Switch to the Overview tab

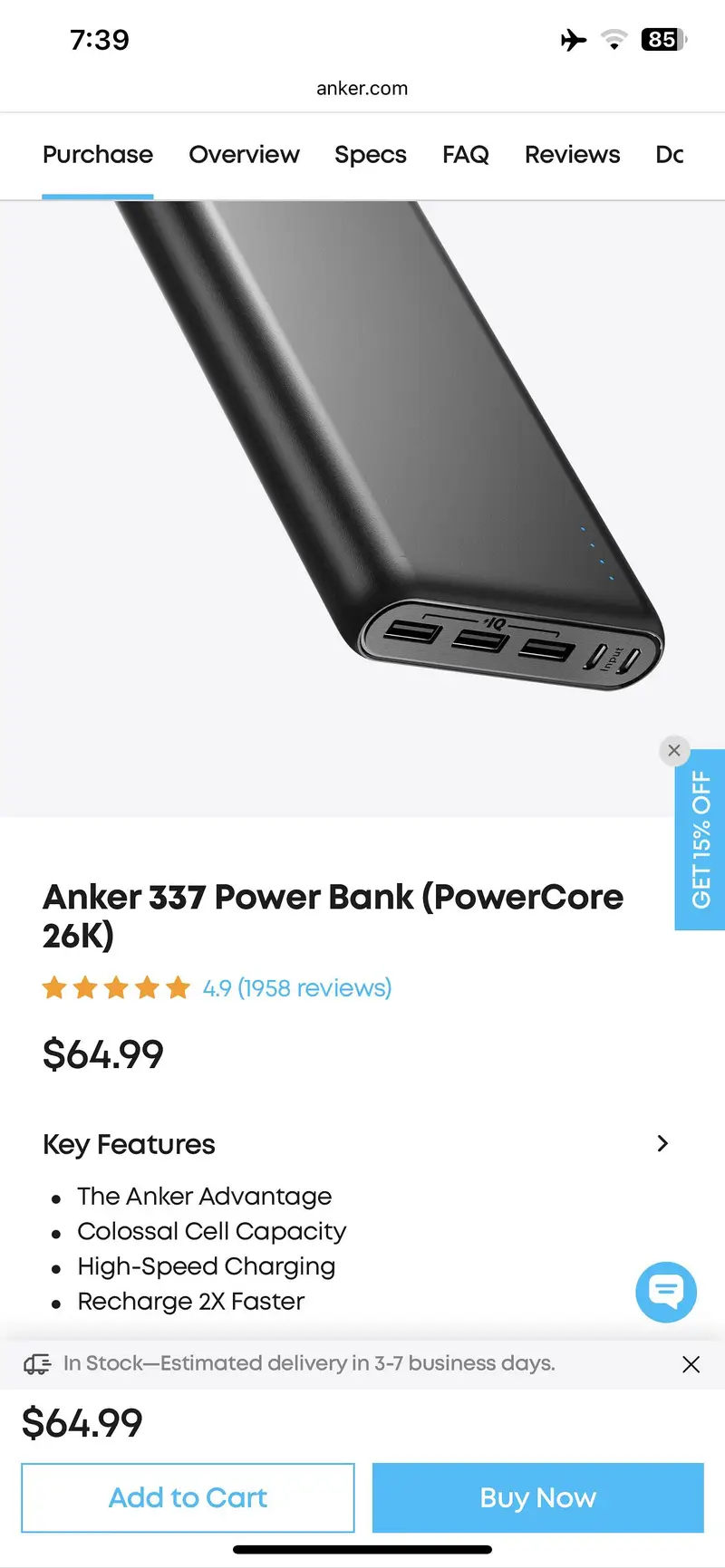click(244, 155)
